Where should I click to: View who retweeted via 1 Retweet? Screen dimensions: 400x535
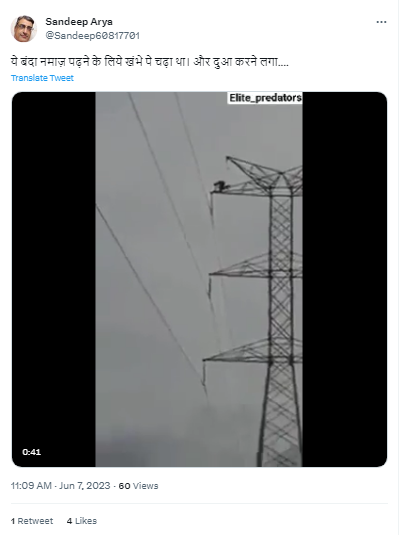tap(32, 521)
